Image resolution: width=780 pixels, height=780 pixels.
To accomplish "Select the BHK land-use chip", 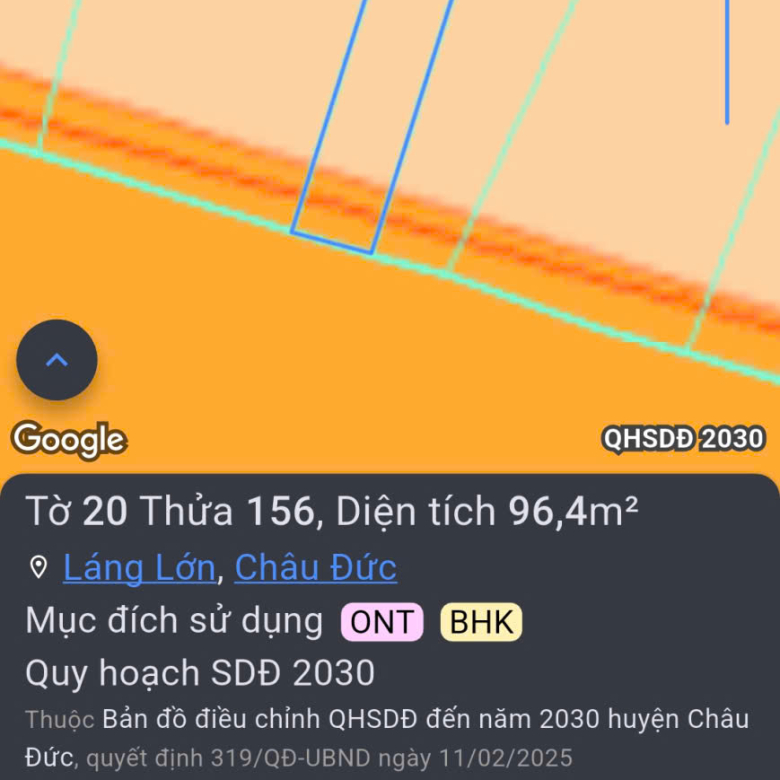I will click(481, 622).
